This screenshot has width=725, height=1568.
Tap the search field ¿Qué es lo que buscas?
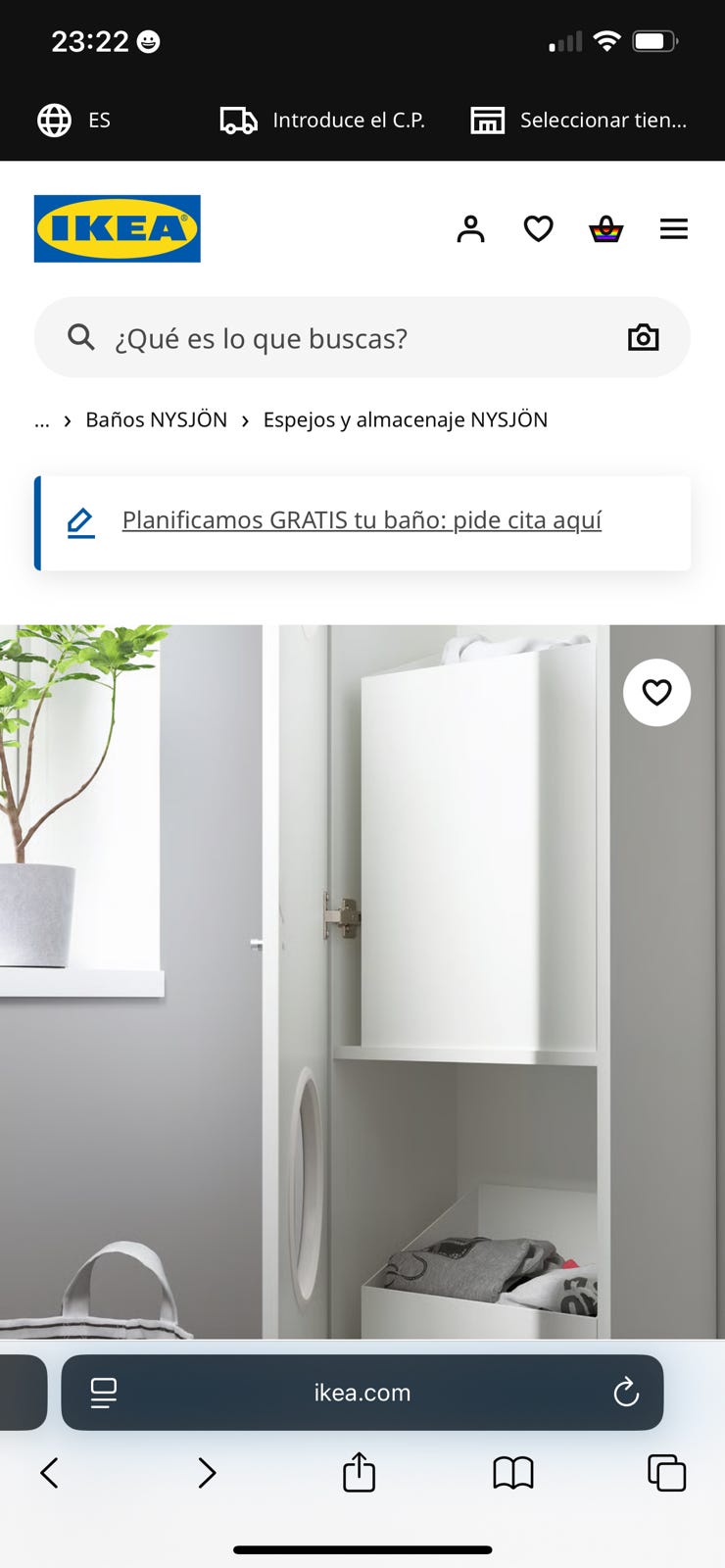pos(294,337)
